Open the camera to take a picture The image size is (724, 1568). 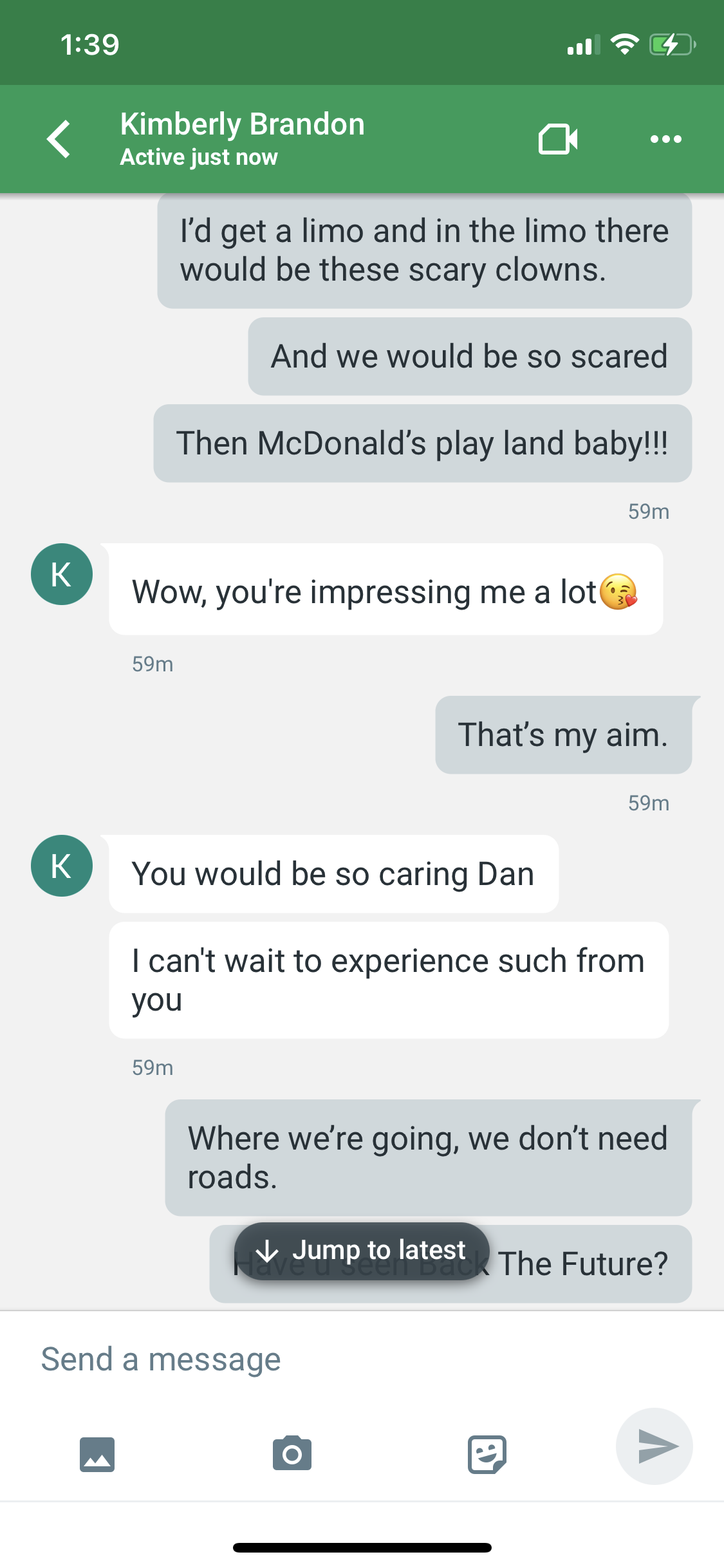(x=292, y=1453)
